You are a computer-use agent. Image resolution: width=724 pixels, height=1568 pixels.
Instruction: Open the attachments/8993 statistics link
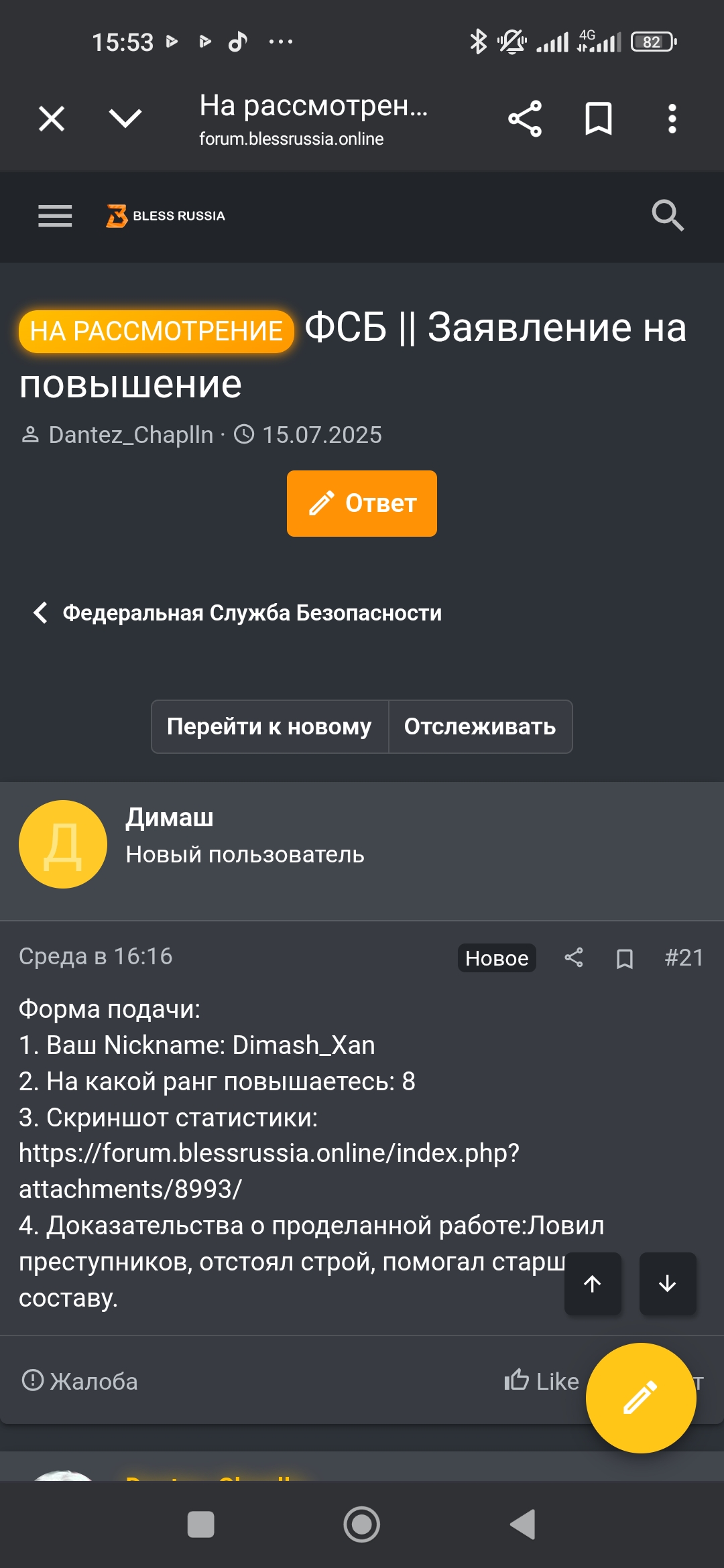[269, 1171]
